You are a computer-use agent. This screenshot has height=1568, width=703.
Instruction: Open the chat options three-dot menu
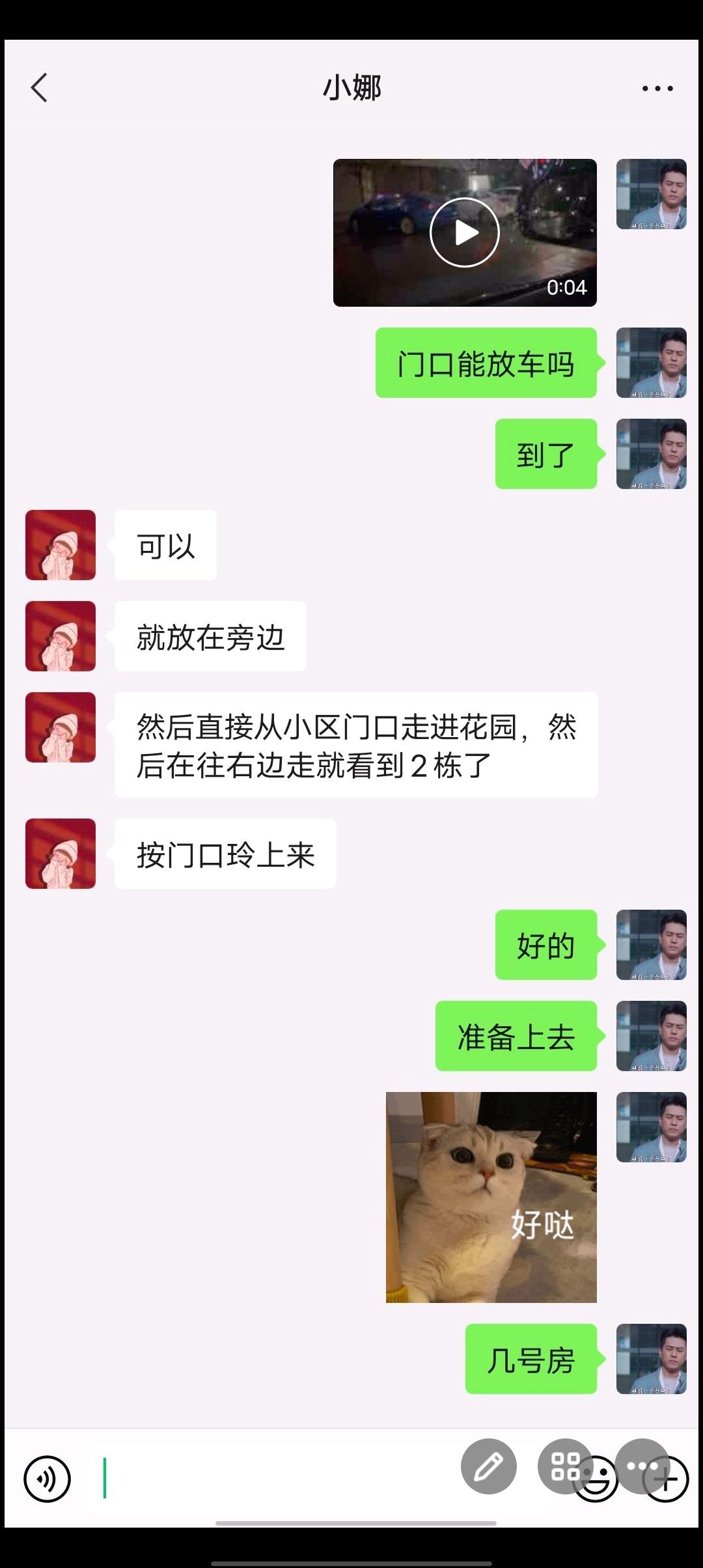(657, 88)
